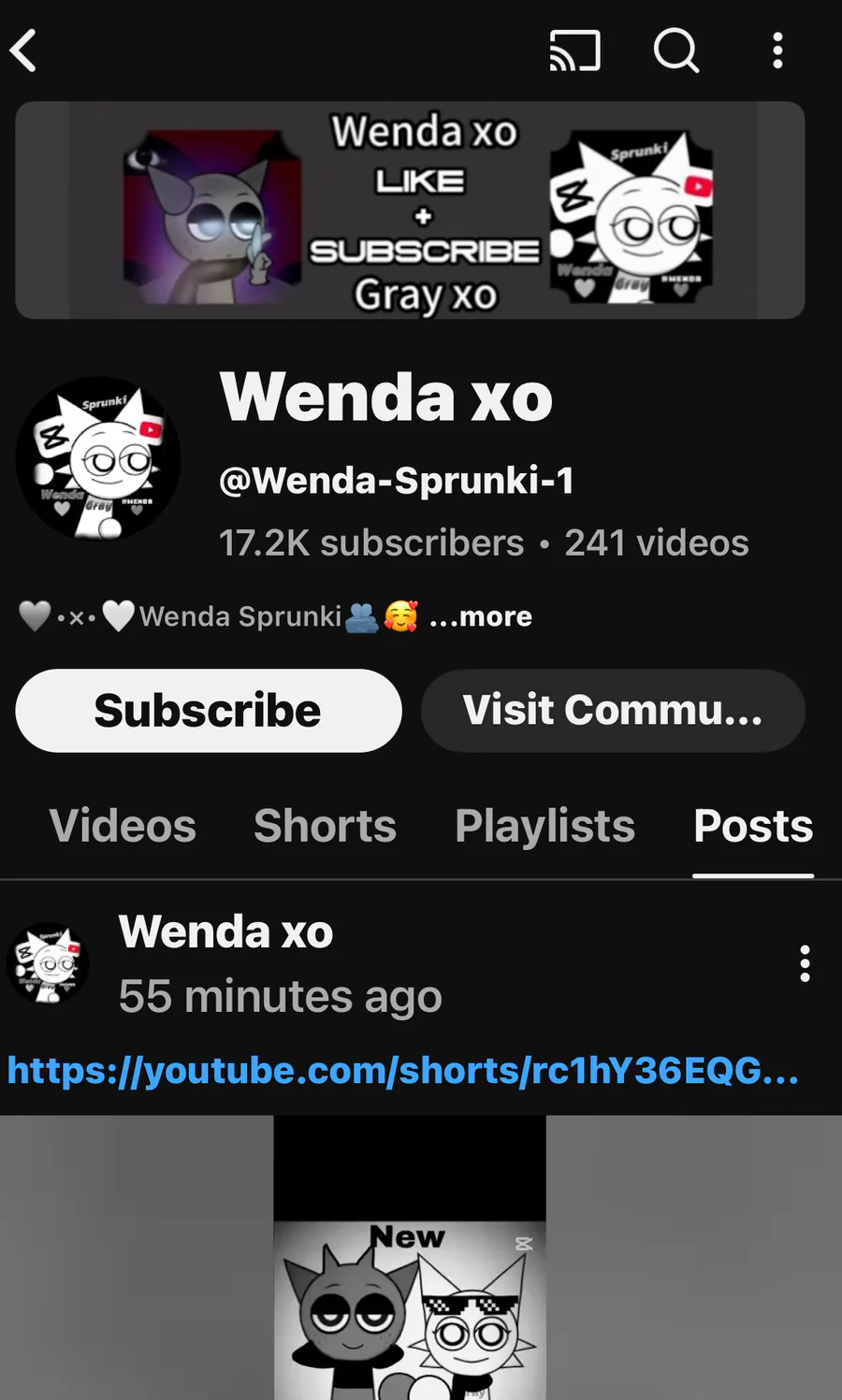This screenshot has width=842, height=1400.
Task: Switch to the Shorts tab
Action: (325, 827)
